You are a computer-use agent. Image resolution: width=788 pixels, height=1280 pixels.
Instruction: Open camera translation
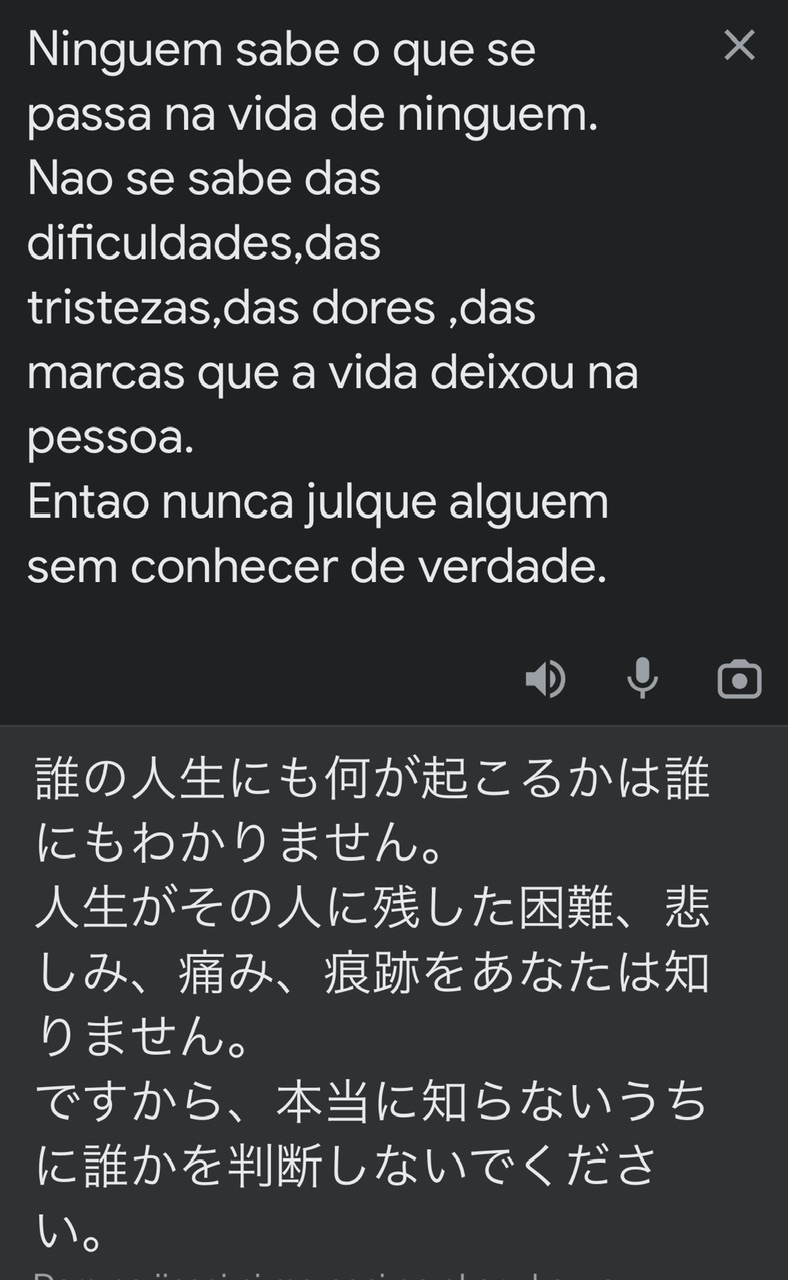coord(739,680)
